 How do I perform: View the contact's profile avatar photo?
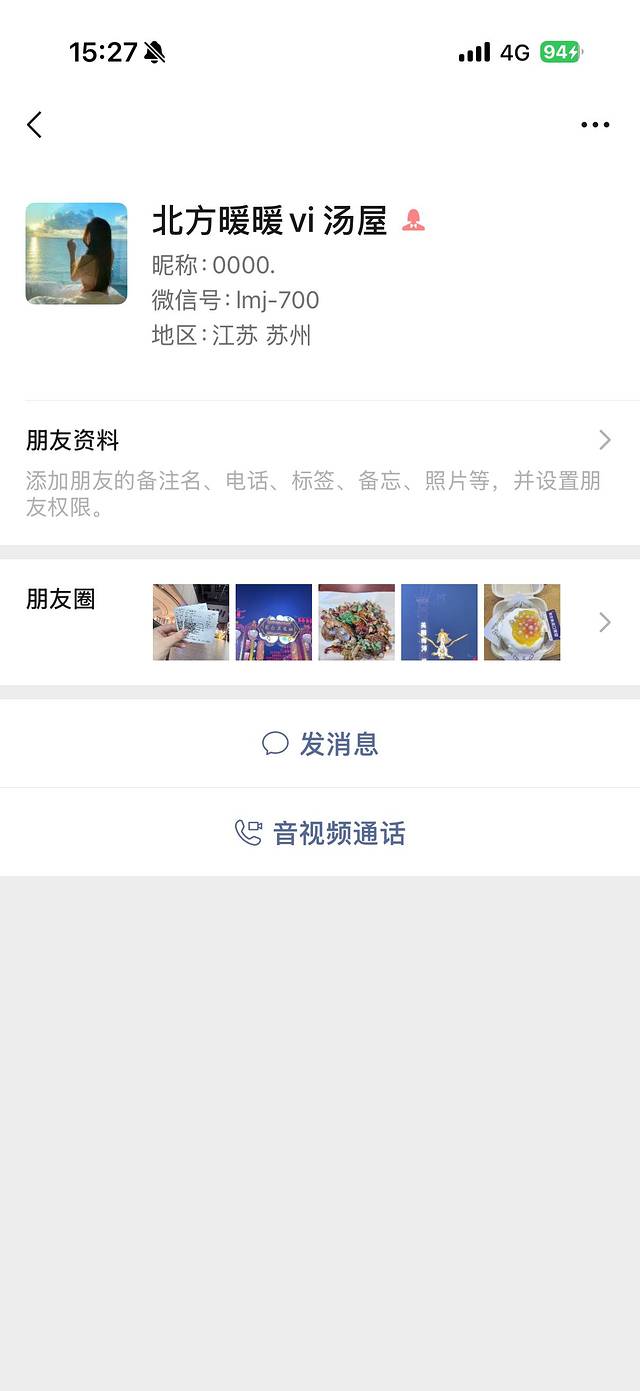pyautogui.click(x=76, y=254)
